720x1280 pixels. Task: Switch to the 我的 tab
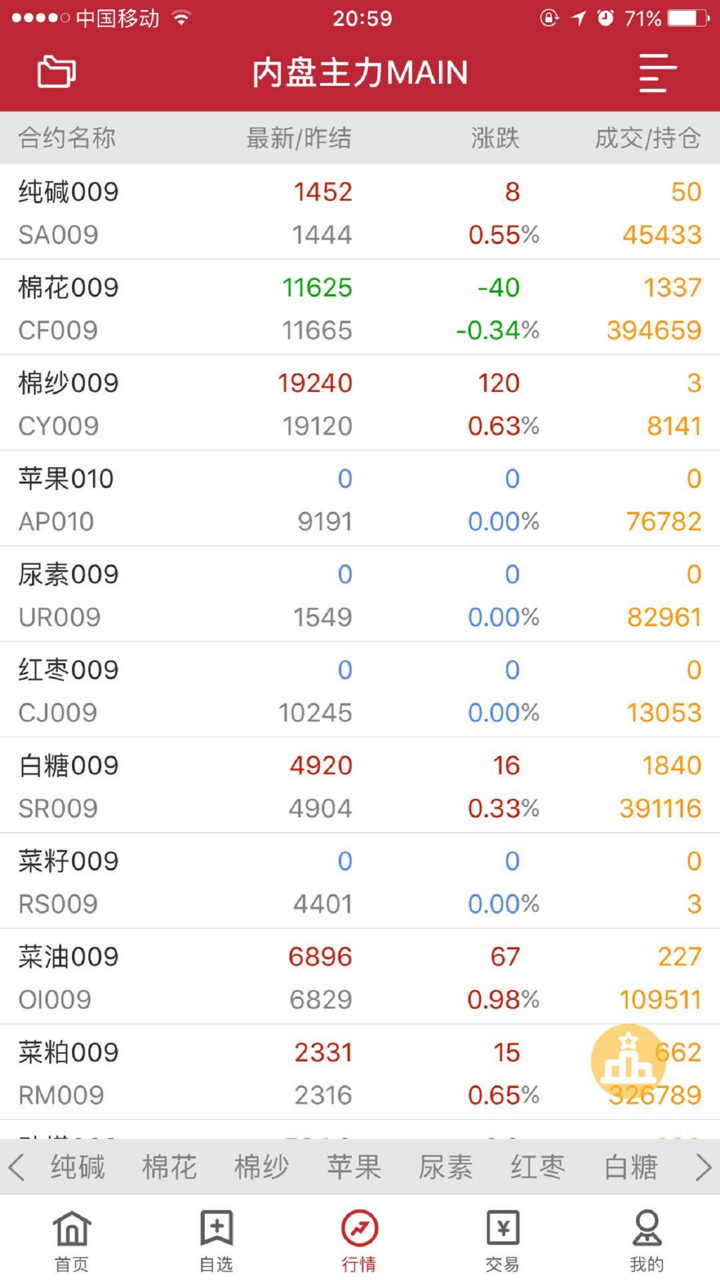click(x=647, y=1240)
